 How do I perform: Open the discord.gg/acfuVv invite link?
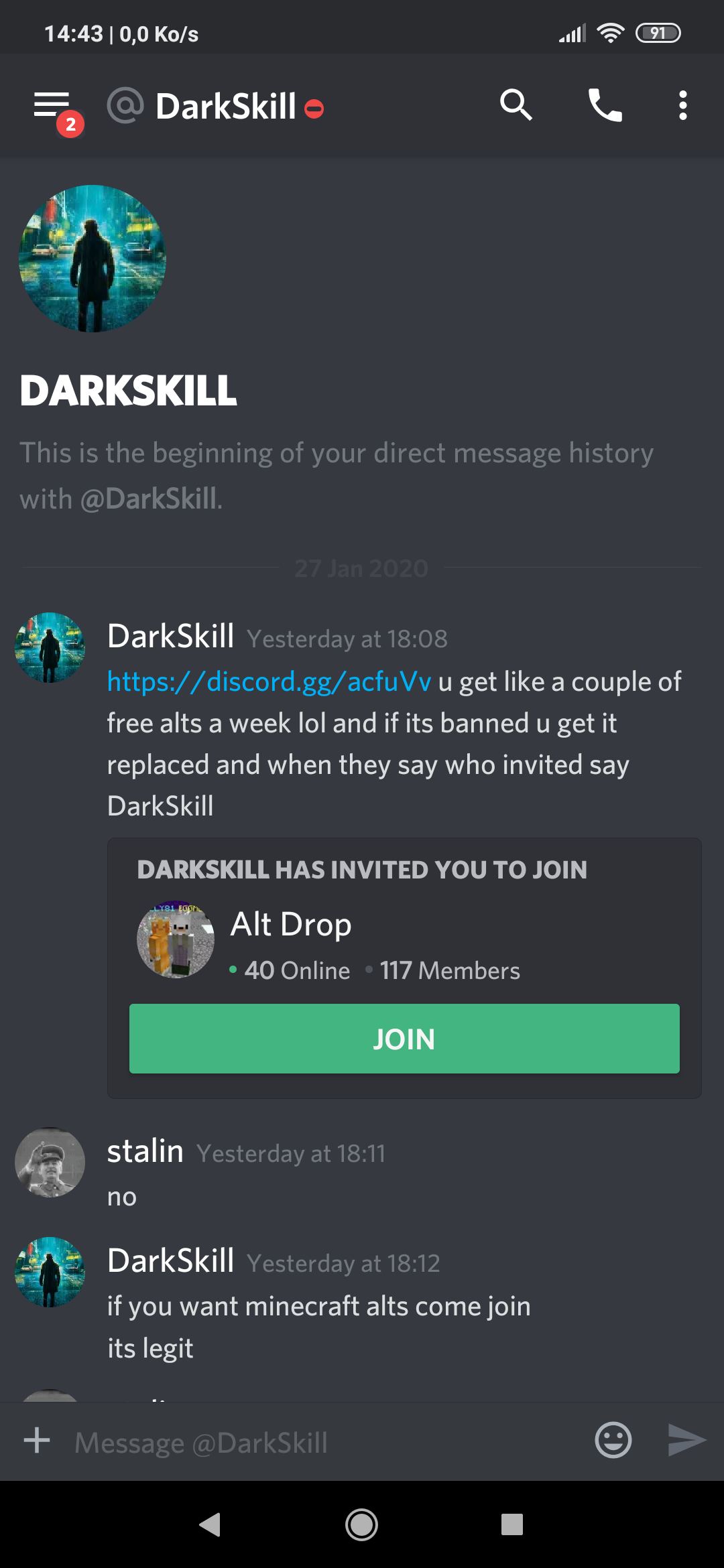(269, 681)
